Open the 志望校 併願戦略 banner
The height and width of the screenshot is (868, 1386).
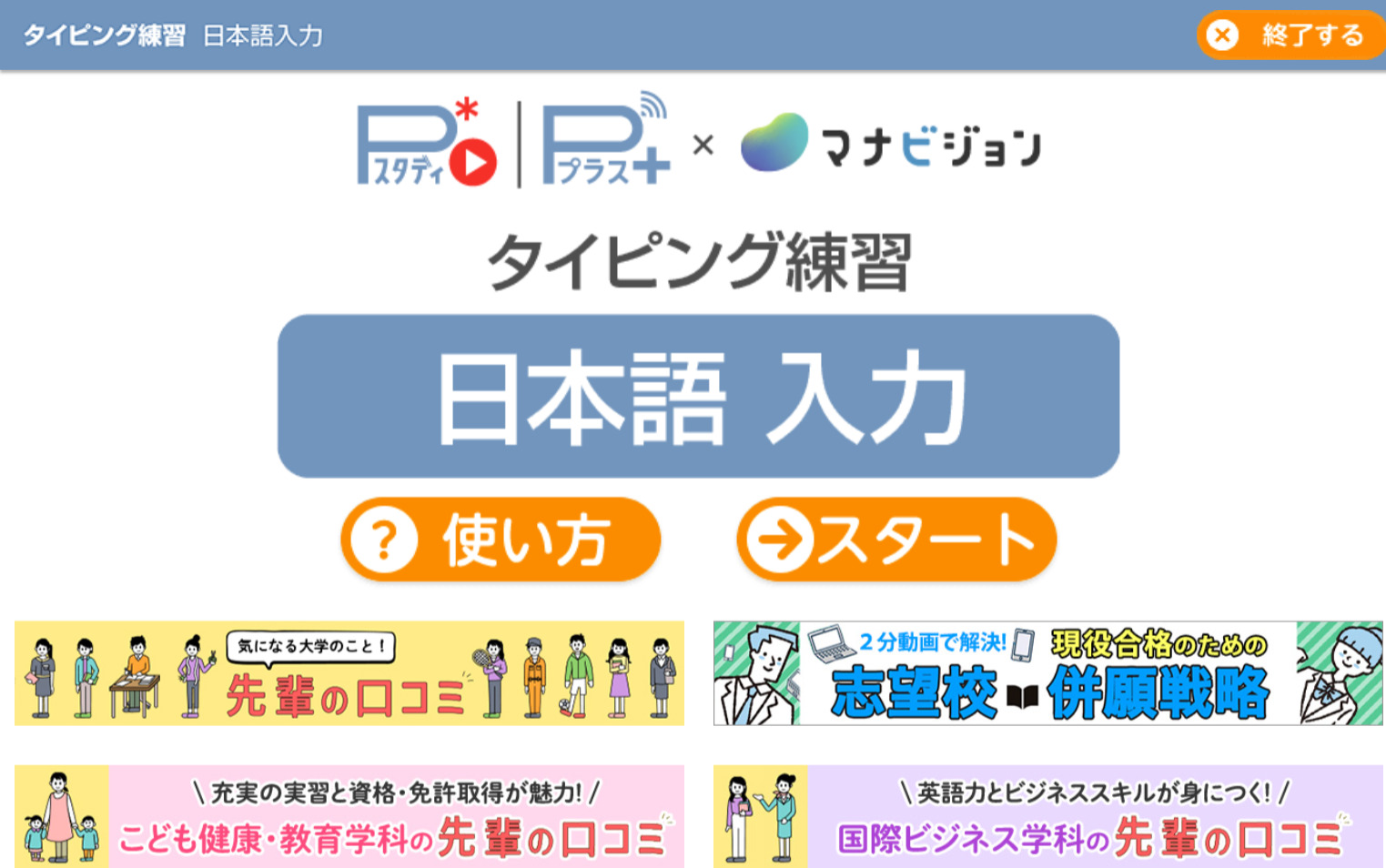1047,673
